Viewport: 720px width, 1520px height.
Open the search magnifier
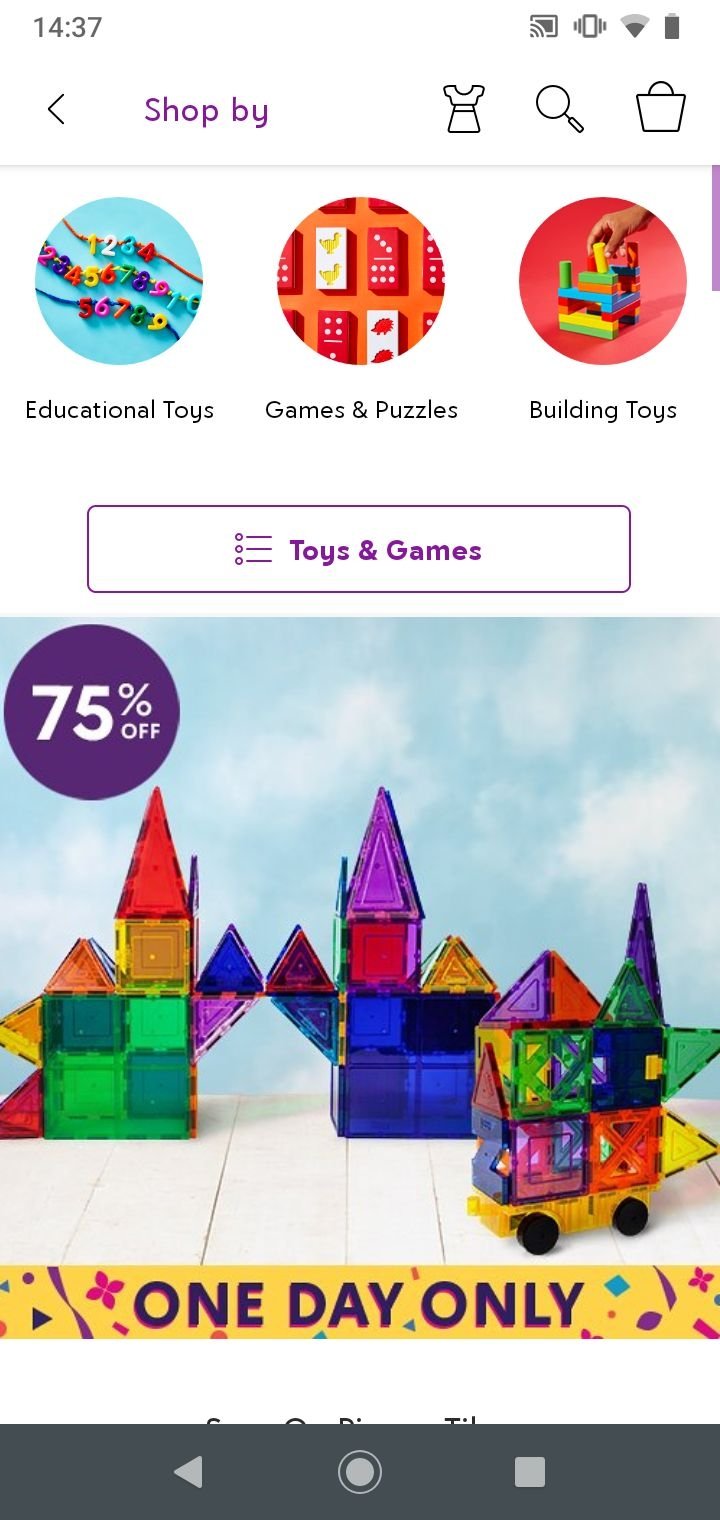pos(559,109)
